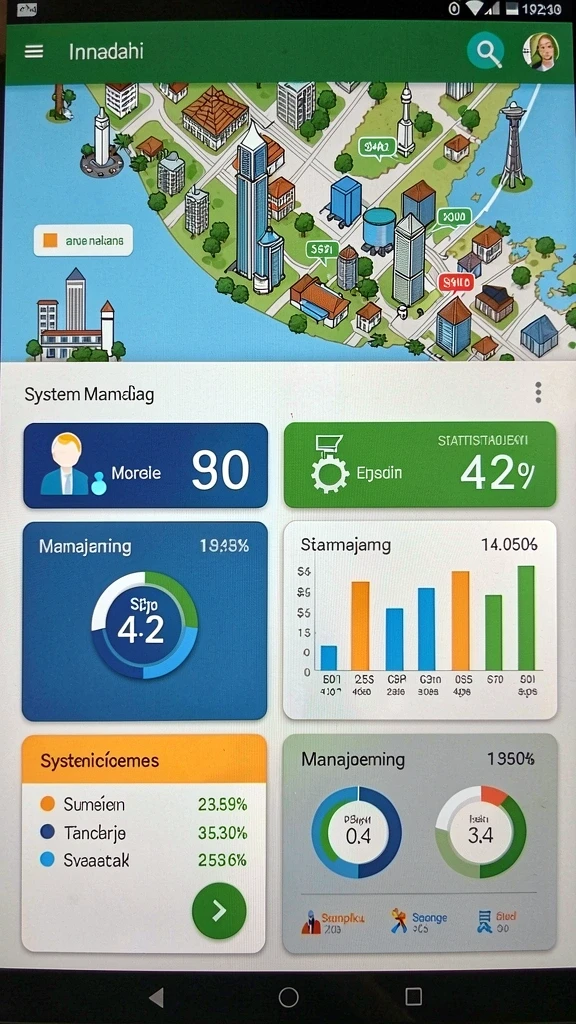
Task: Go to home via the system home button
Action: (288, 997)
